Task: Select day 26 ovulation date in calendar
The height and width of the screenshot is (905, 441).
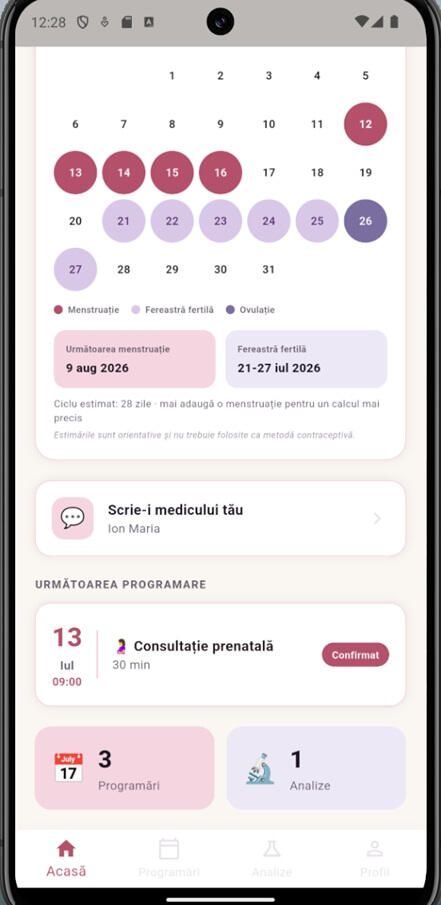Action: (x=365, y=221)
